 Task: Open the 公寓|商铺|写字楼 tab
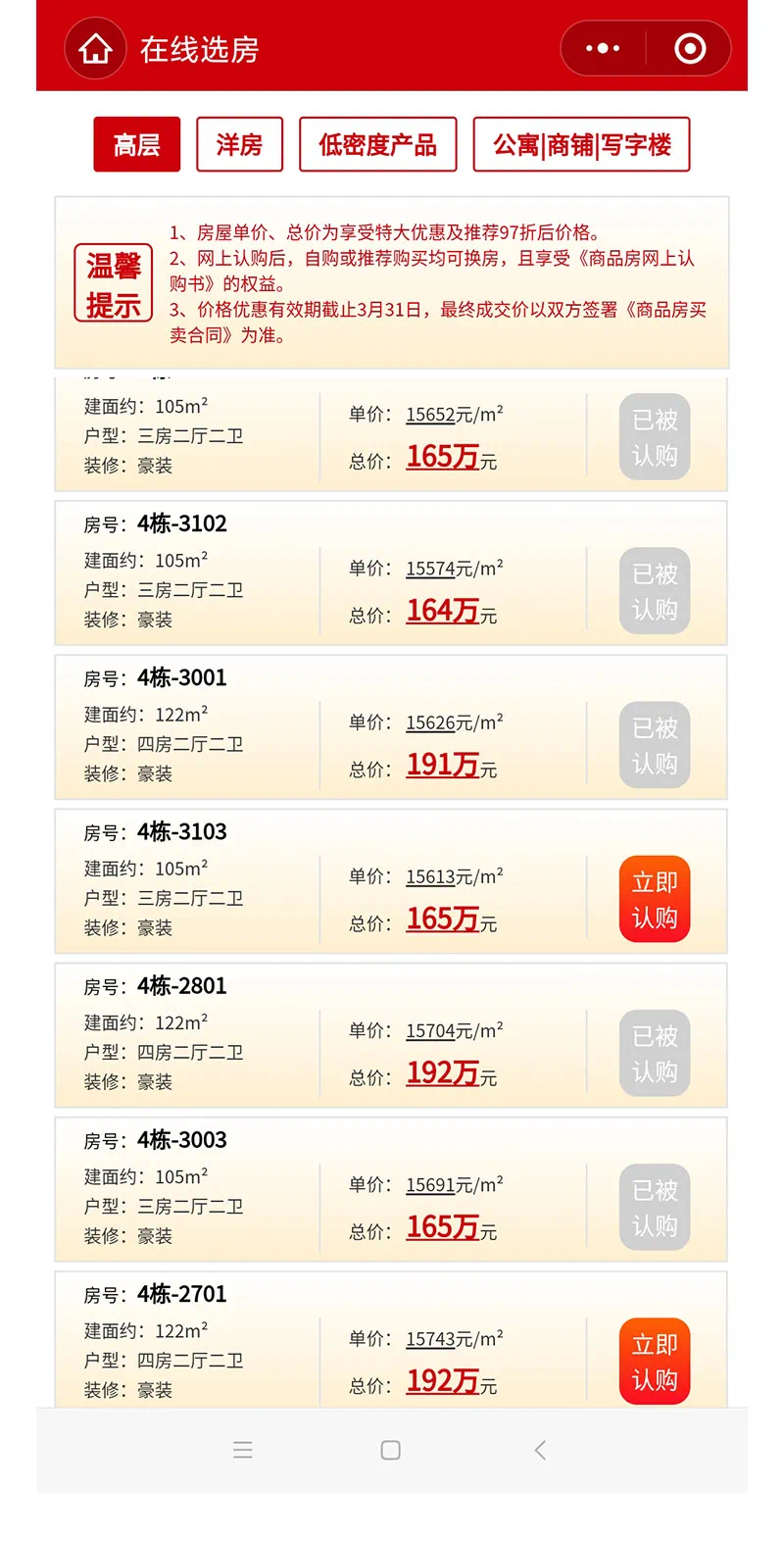[x=582, y=144]
